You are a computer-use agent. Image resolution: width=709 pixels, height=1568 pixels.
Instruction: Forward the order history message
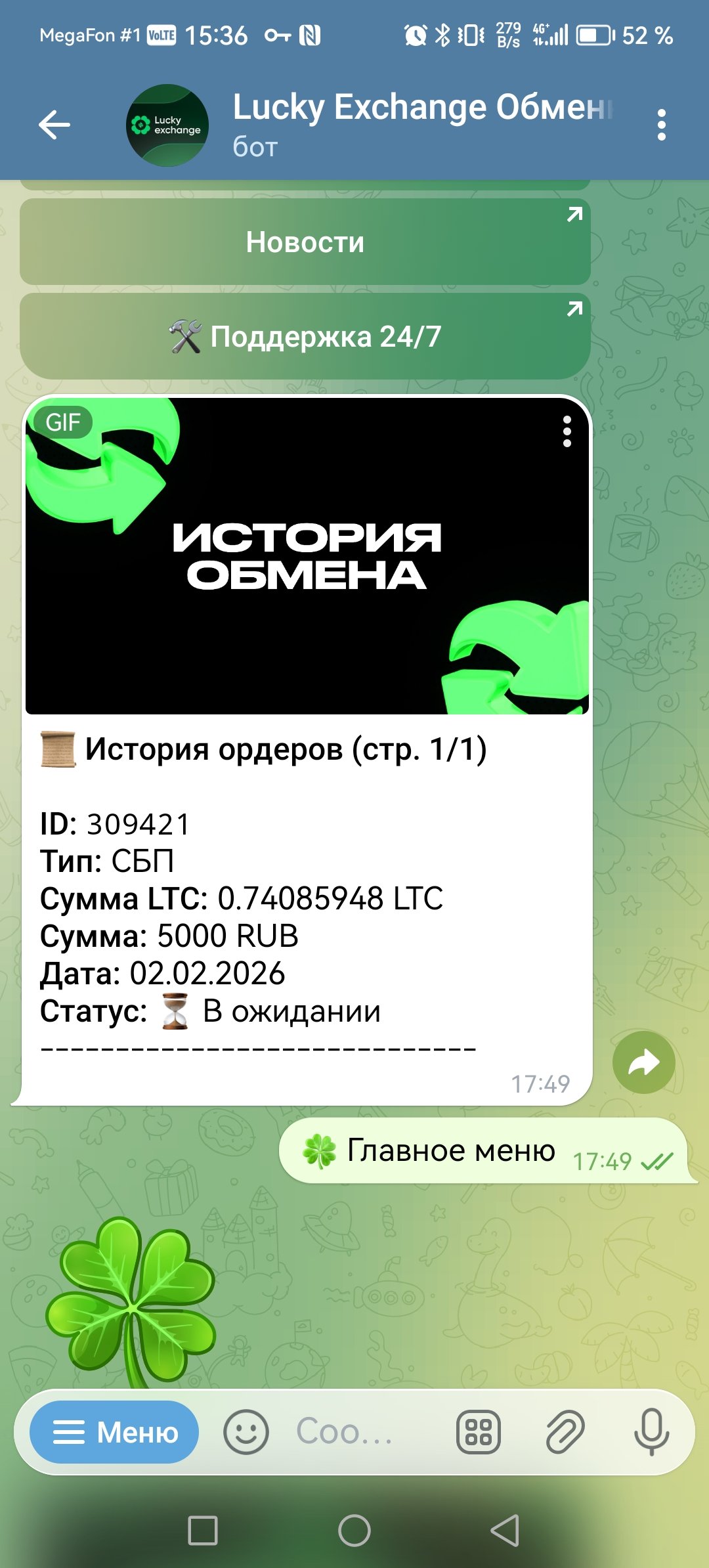pos(643,1062)
